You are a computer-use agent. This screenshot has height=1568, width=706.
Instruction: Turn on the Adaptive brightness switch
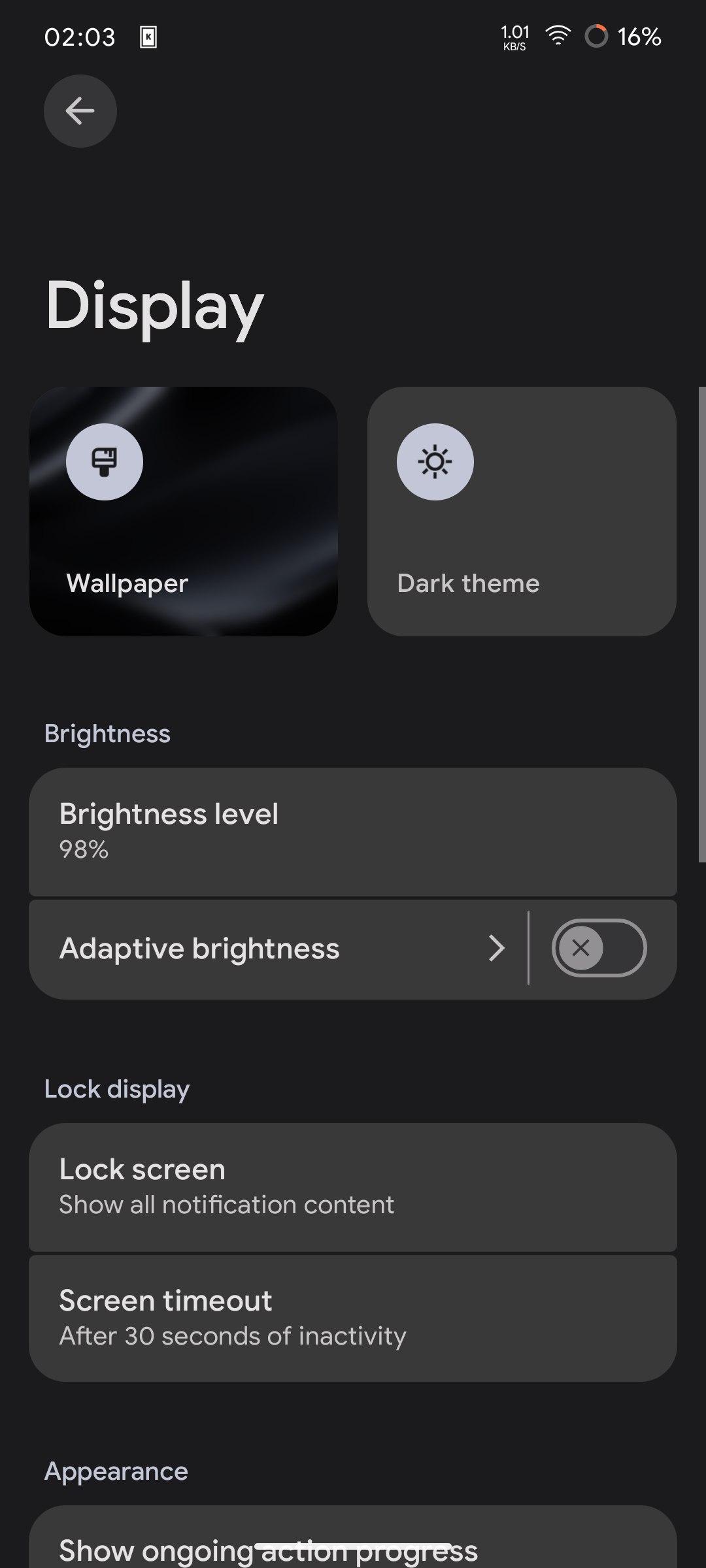(599, 948)
